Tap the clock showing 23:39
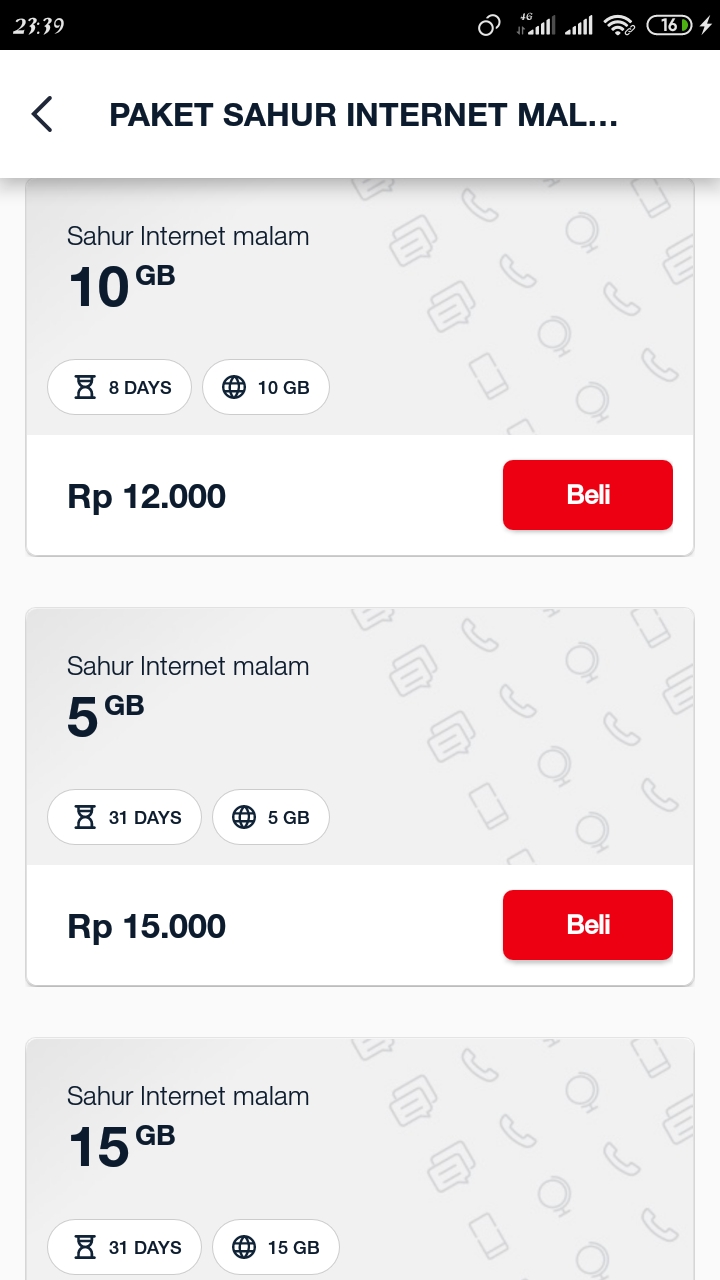 point(40,25)
